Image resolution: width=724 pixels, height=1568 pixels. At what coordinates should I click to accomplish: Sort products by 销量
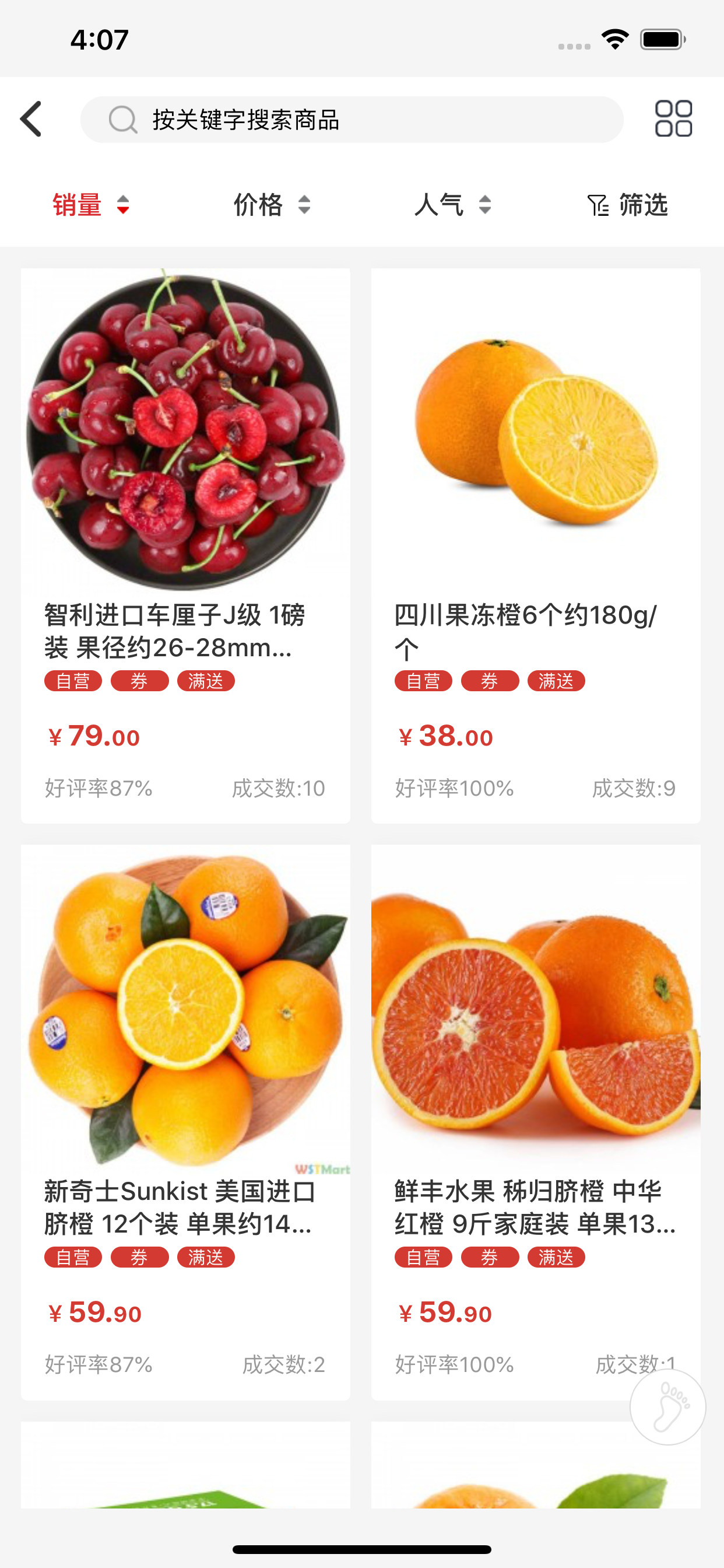click(92, 205)
